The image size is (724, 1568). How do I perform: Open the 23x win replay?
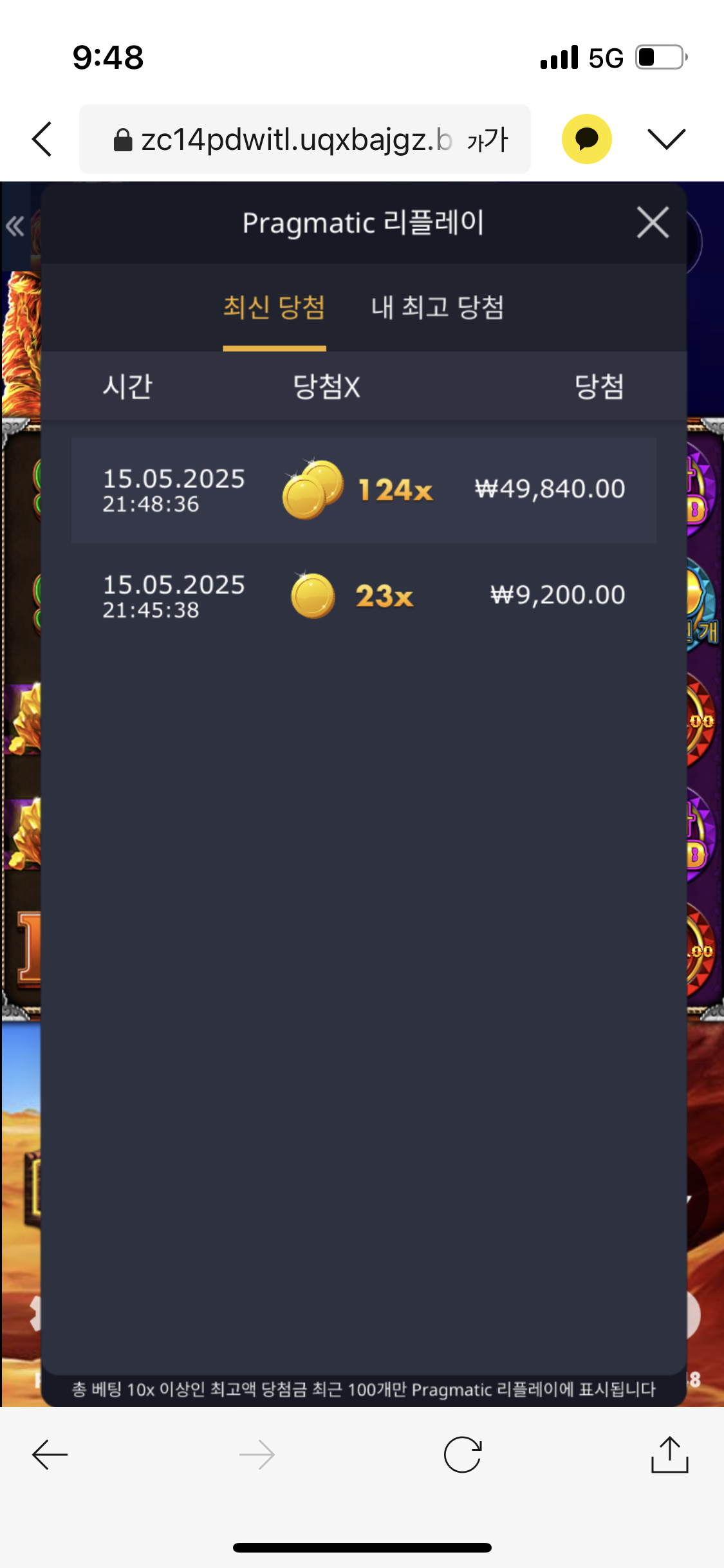point(364,596)
